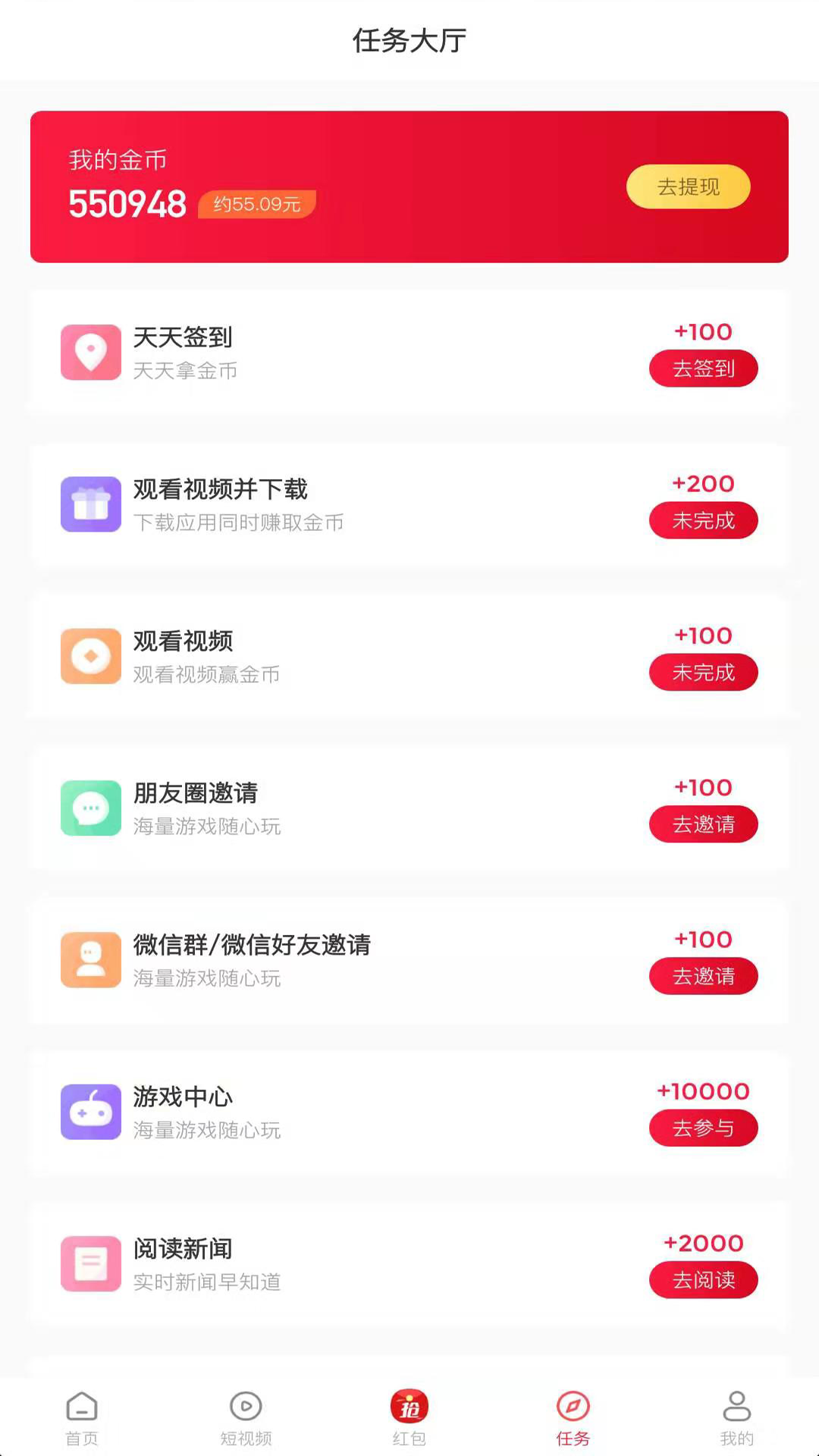Tap 去邀请 for 朋友圈邀请
Viewport: 819px width, 1456px height.
coord(703,824)
